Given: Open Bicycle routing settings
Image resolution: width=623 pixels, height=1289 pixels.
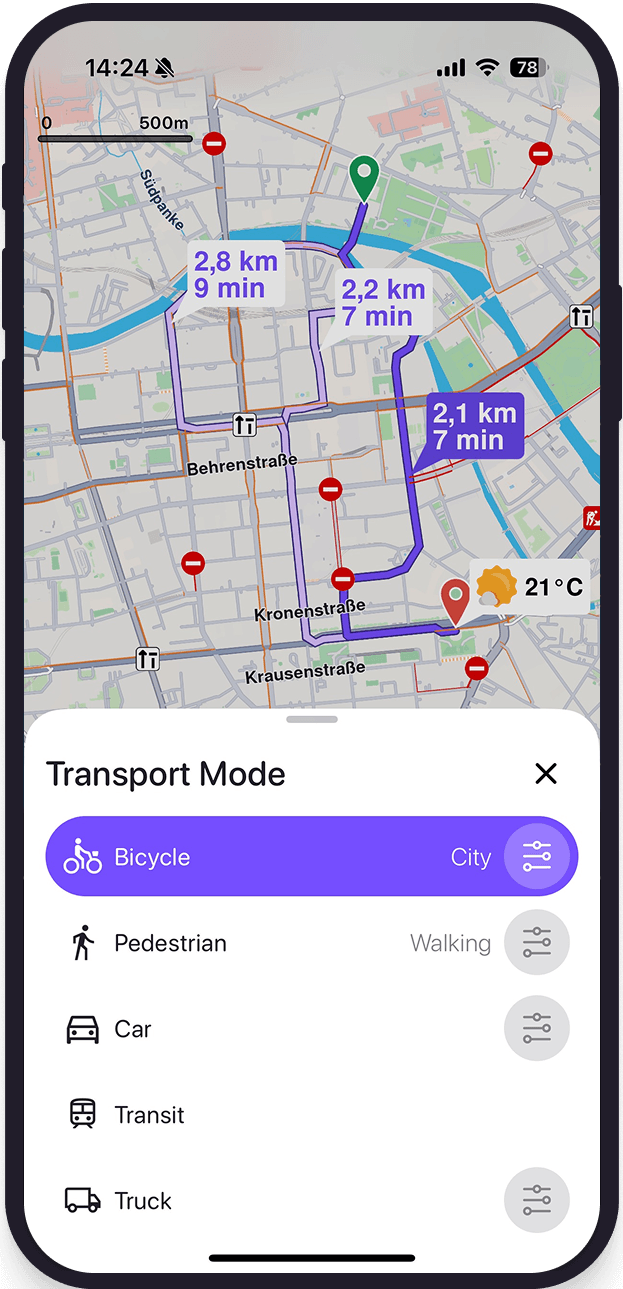Looking at the screenshot, I should coord(537,856).
